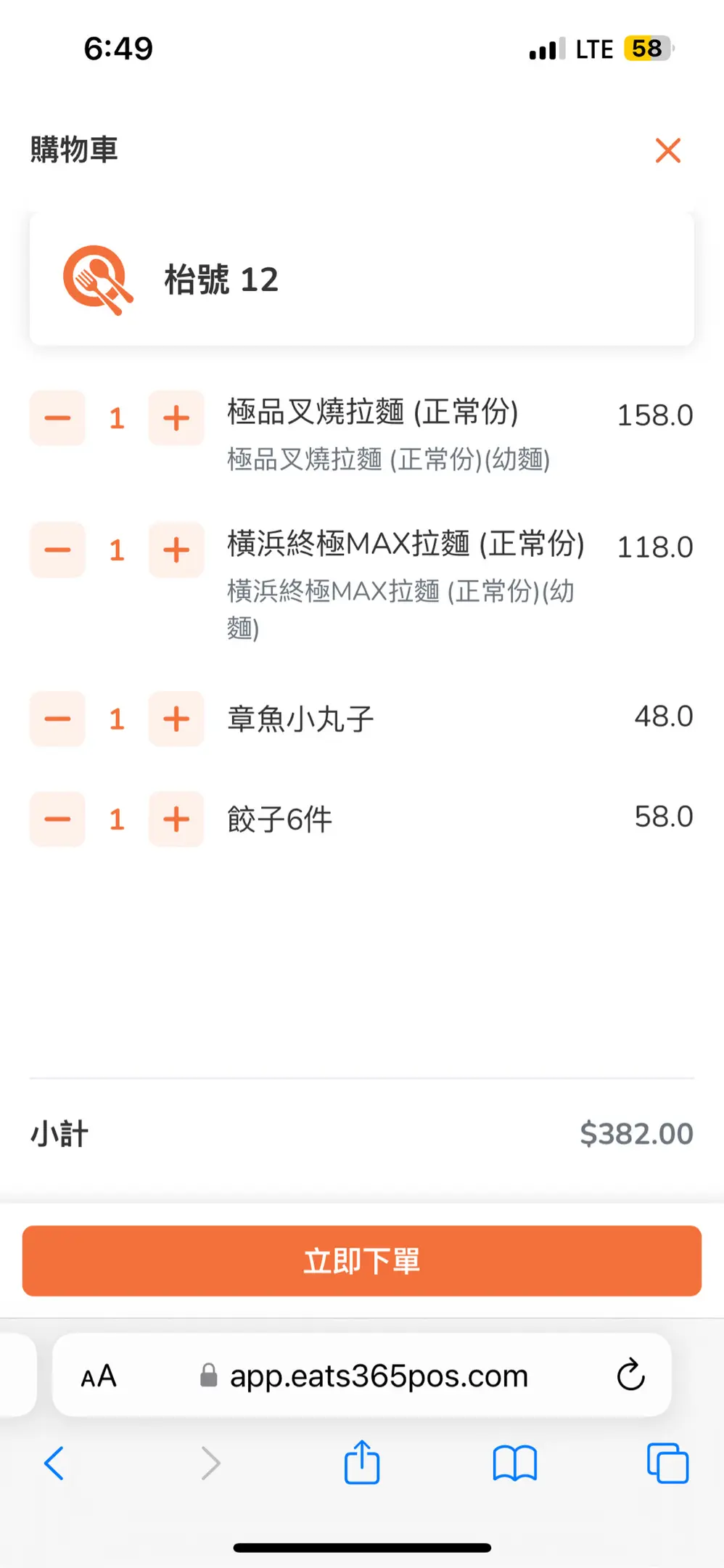This screenshot has width=724, height=1568.
Task: Add one more 章魚小丸子
Action: pyautogui.click(x=176, y=719)
